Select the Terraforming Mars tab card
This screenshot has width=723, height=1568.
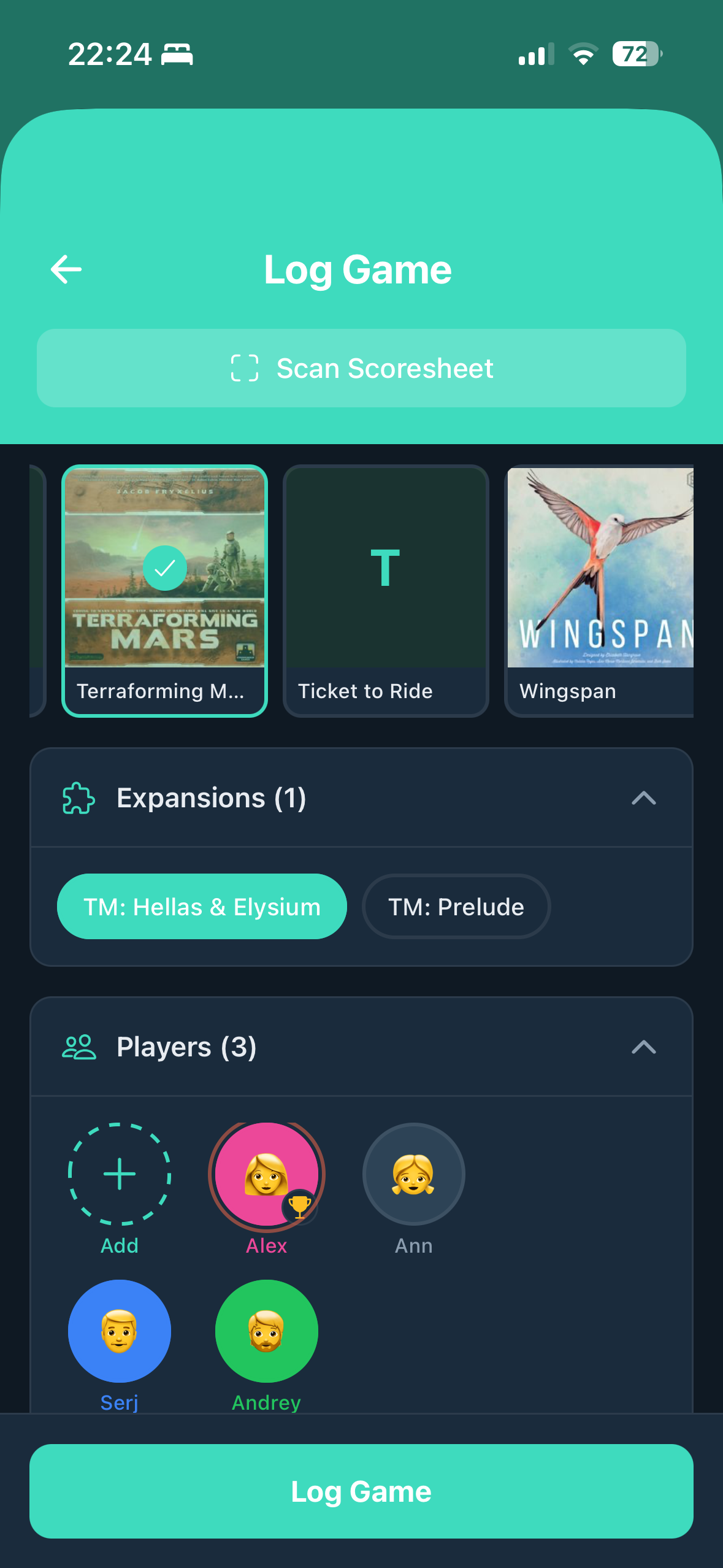165,589
